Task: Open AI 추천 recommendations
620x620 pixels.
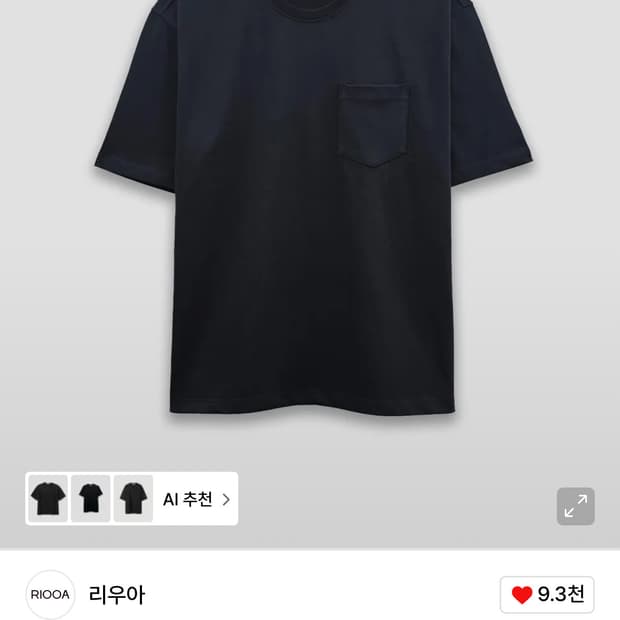Action: (196, 499)
